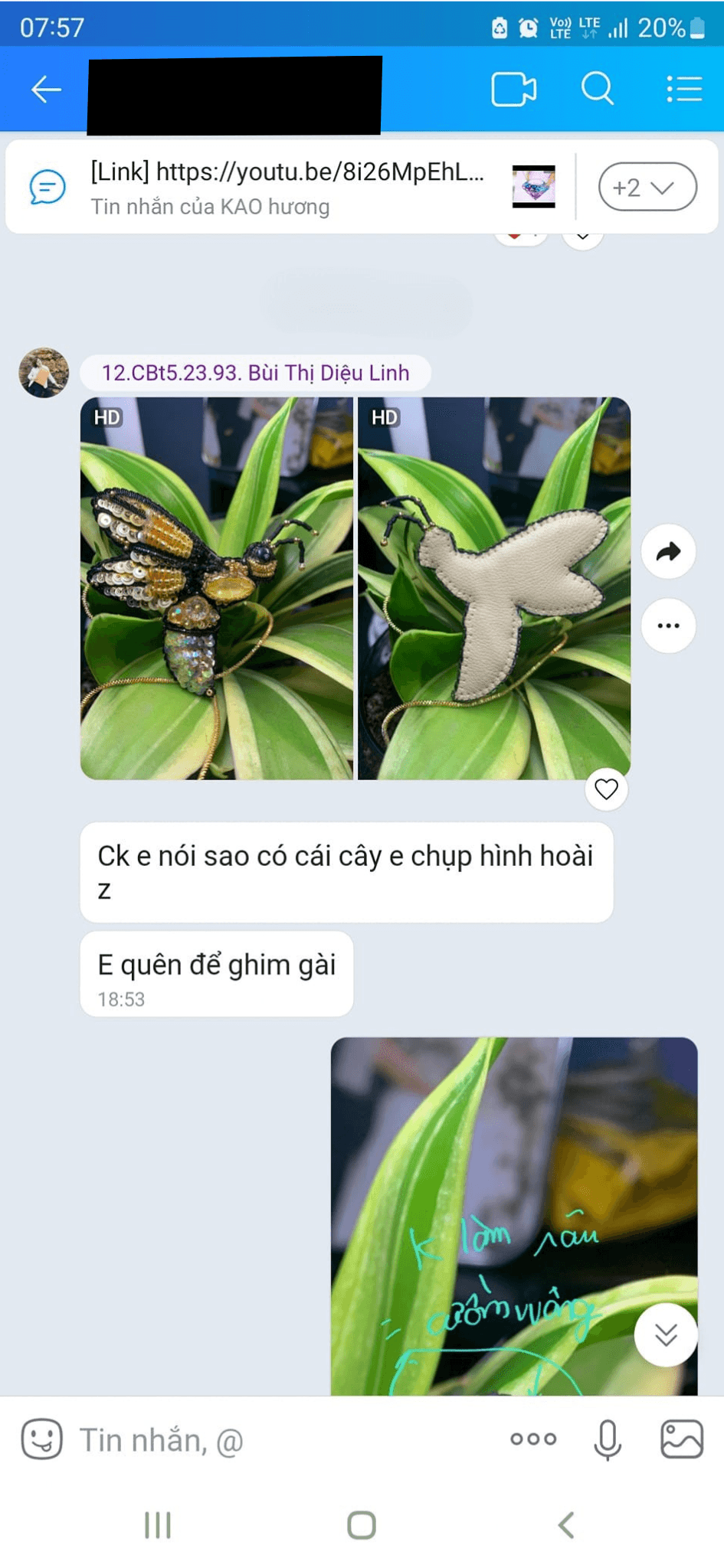Viewport: 724px width, 1568px height.
Task: View the brooch back side photo
Action: (x=494, y=588)
